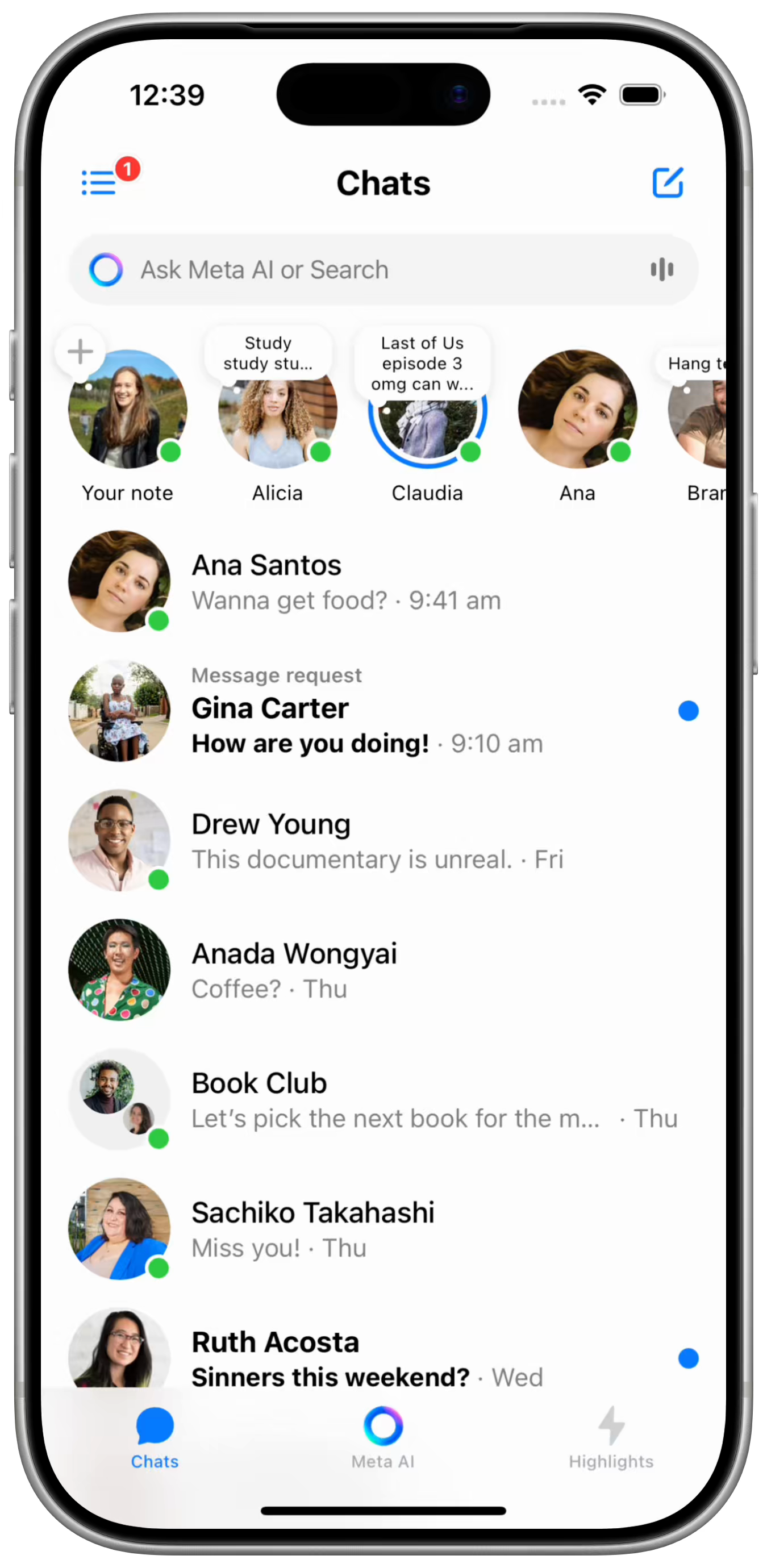
Task: Add your own note
Action: [80, 352]
